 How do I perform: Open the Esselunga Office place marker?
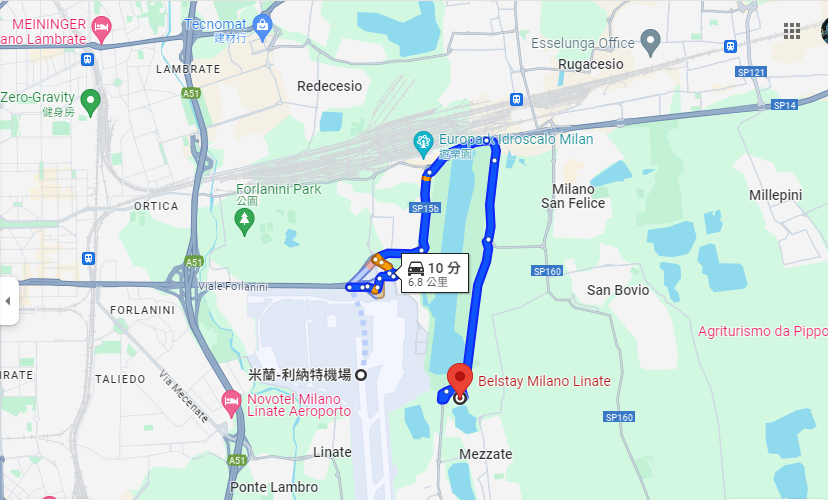point(651,42)
